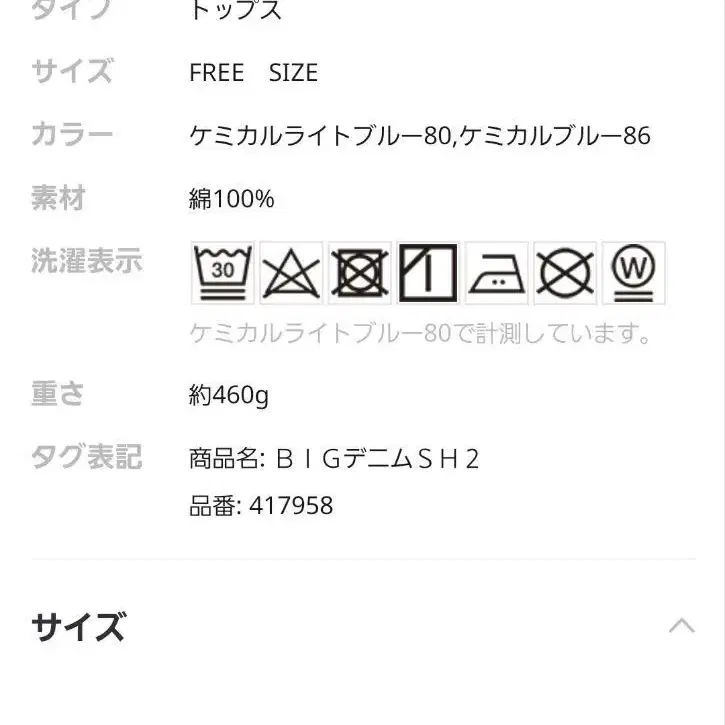This screenshot has height=725, width=725.
Task: Collapse the サイズ section
Action: [682, 626]
